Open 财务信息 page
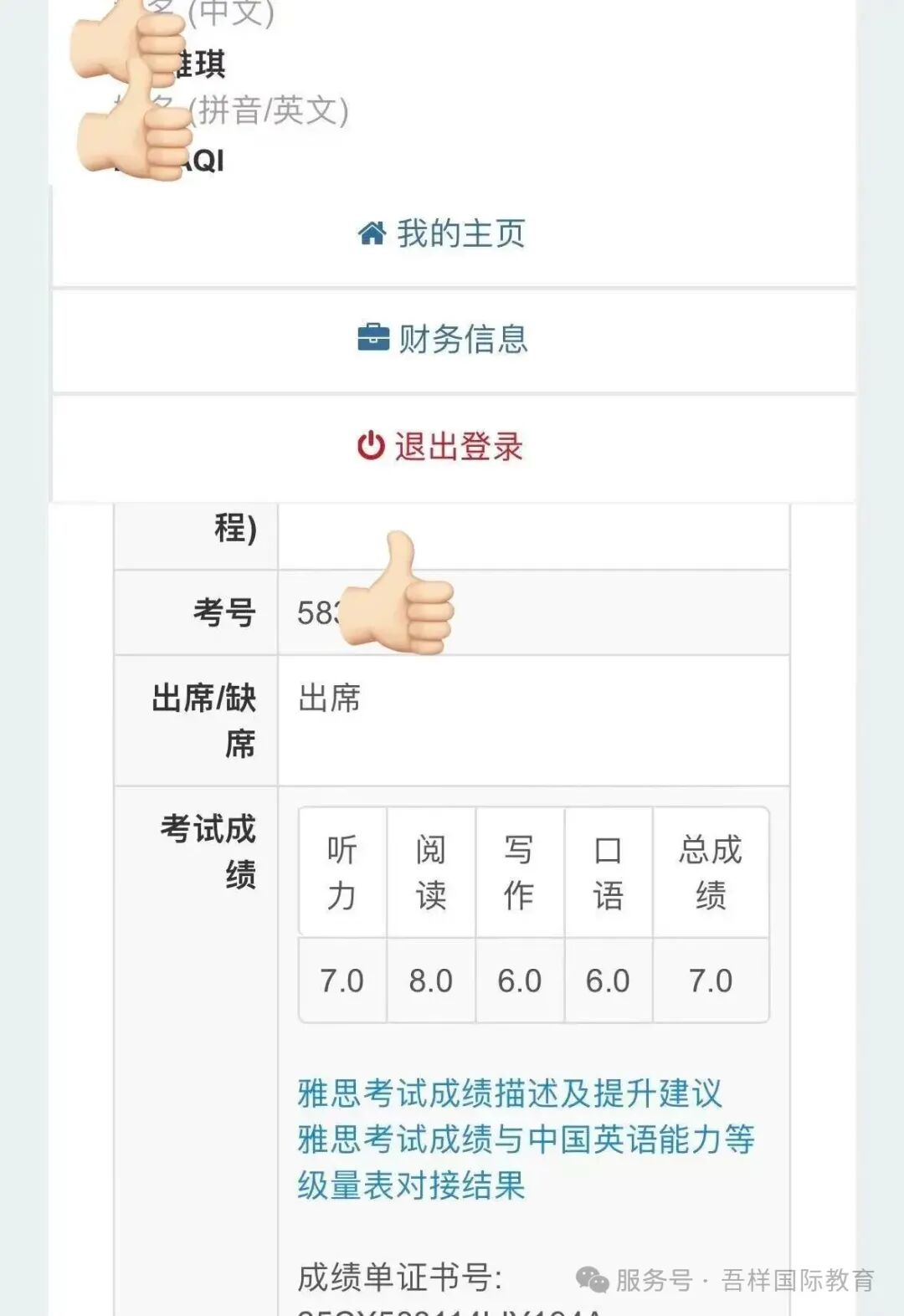 443,339
